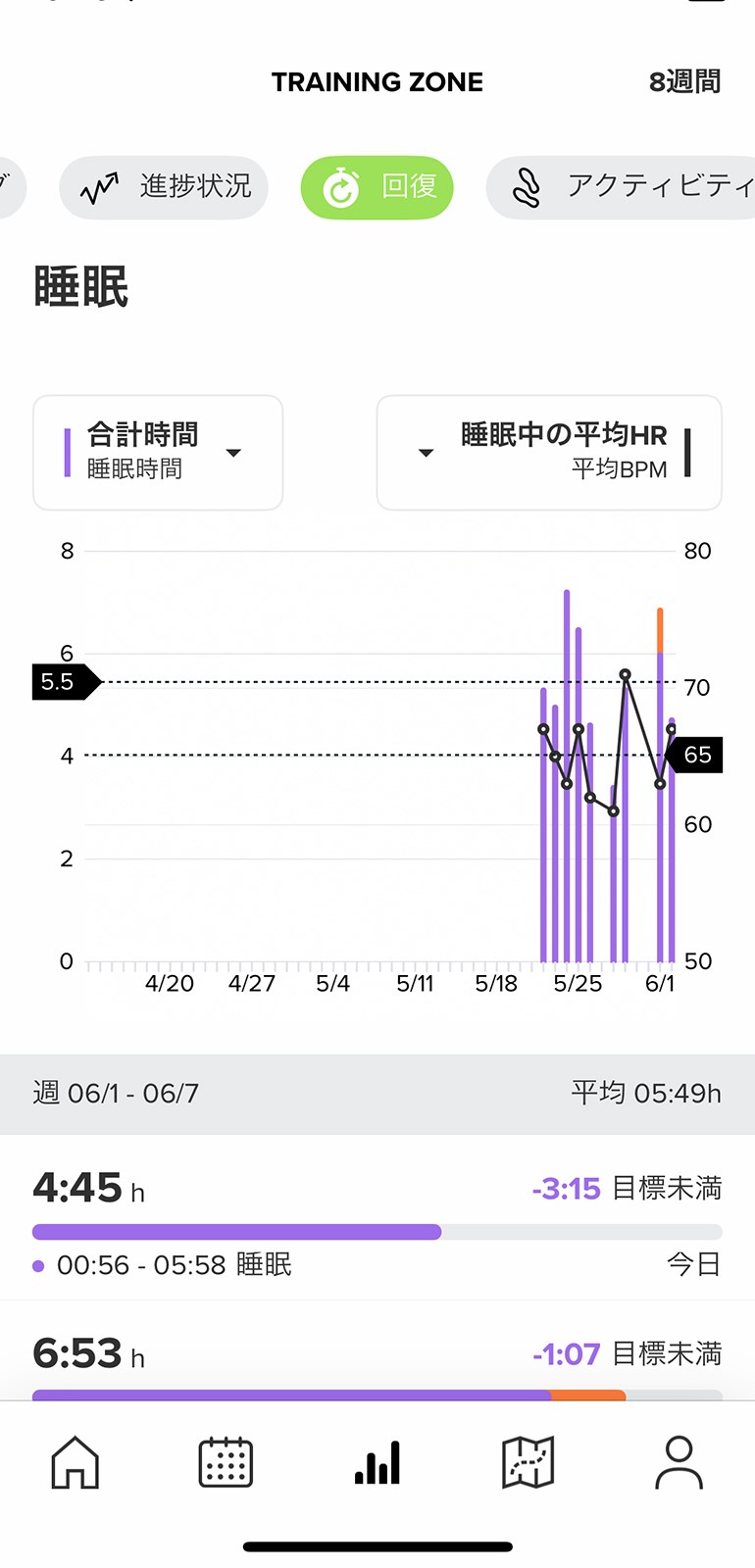Screen dimensions: 755x1568
Task: Select the 回復 recovery filter chip
Action: (377, 187)
